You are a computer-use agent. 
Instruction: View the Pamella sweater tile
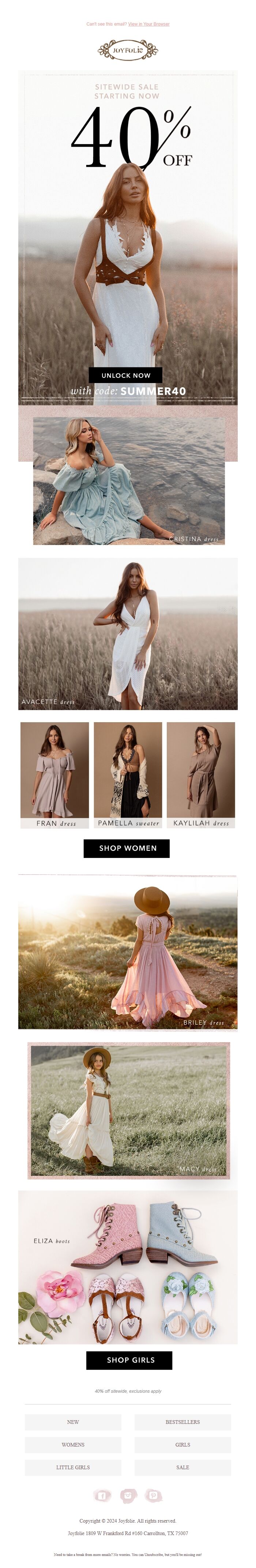(128, 774)
